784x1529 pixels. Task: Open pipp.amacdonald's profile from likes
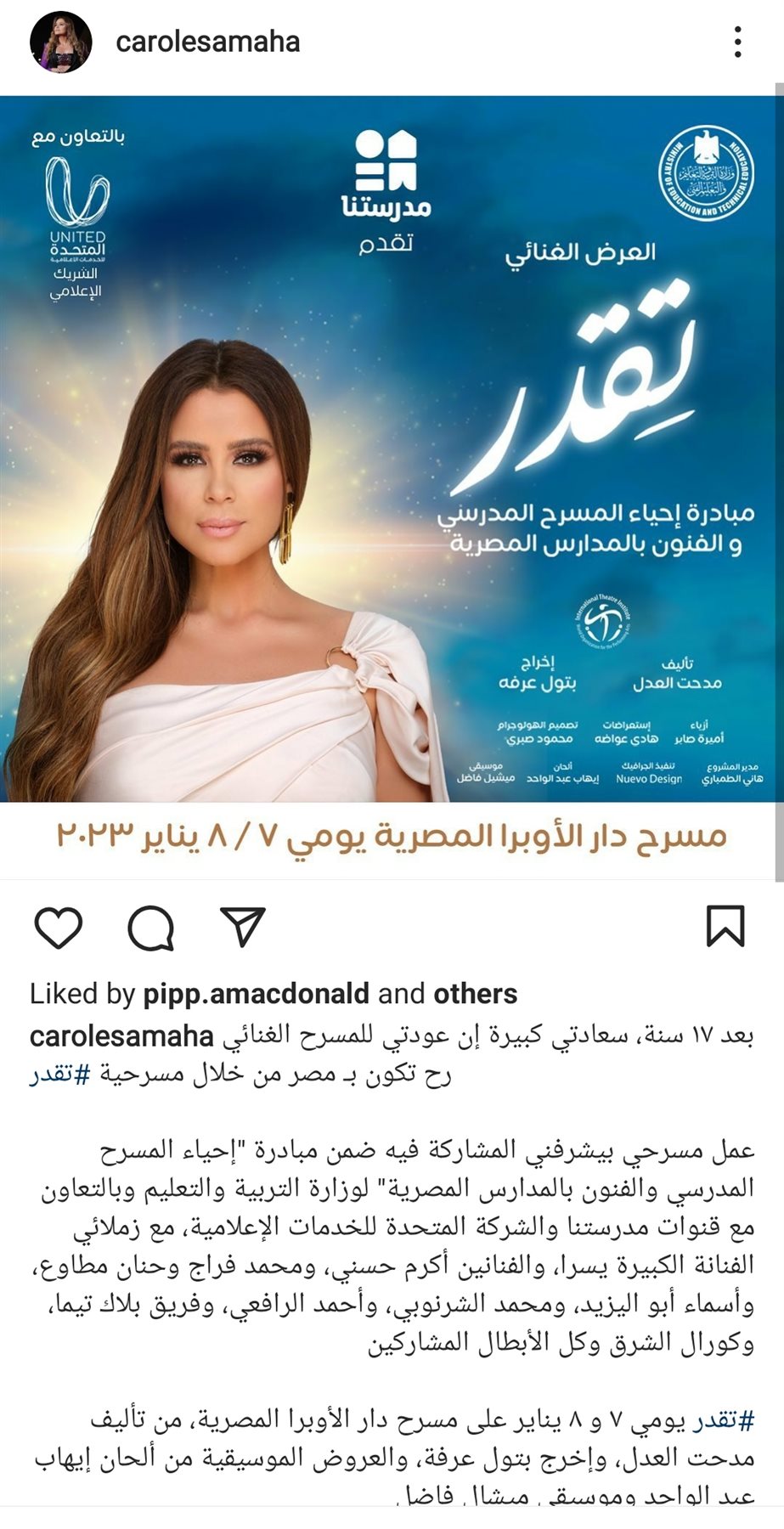257,994
